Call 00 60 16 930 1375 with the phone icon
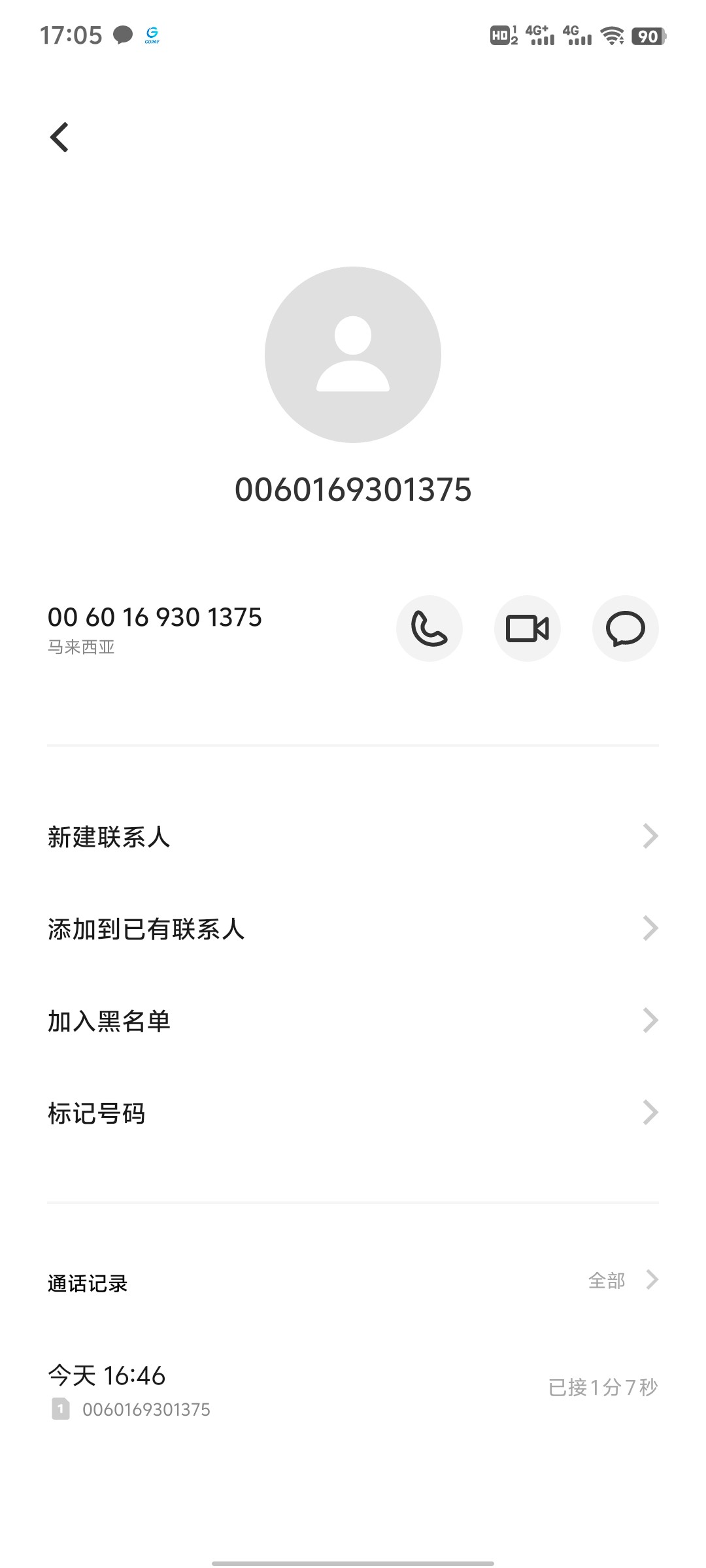Viewport: 706px width, 1568px height. [429, 629]
